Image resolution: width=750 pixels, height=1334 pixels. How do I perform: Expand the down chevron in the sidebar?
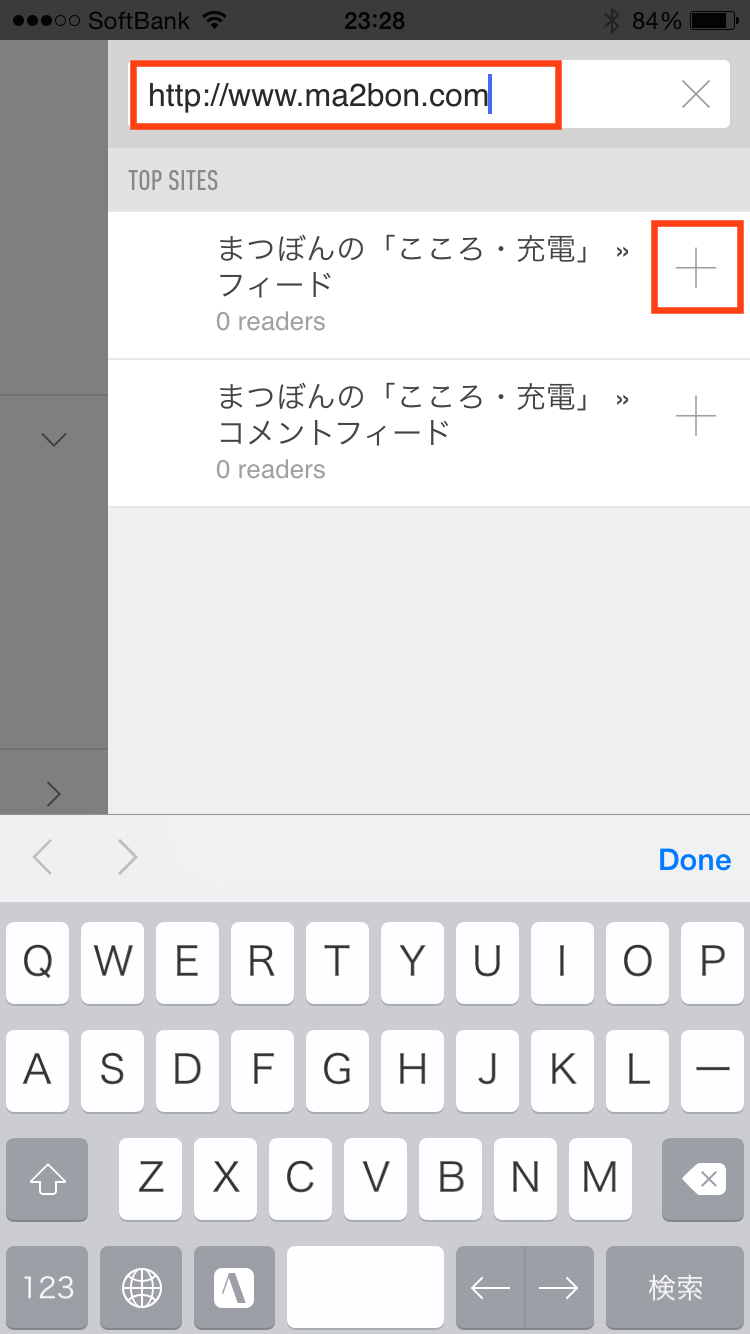point(54,439)
